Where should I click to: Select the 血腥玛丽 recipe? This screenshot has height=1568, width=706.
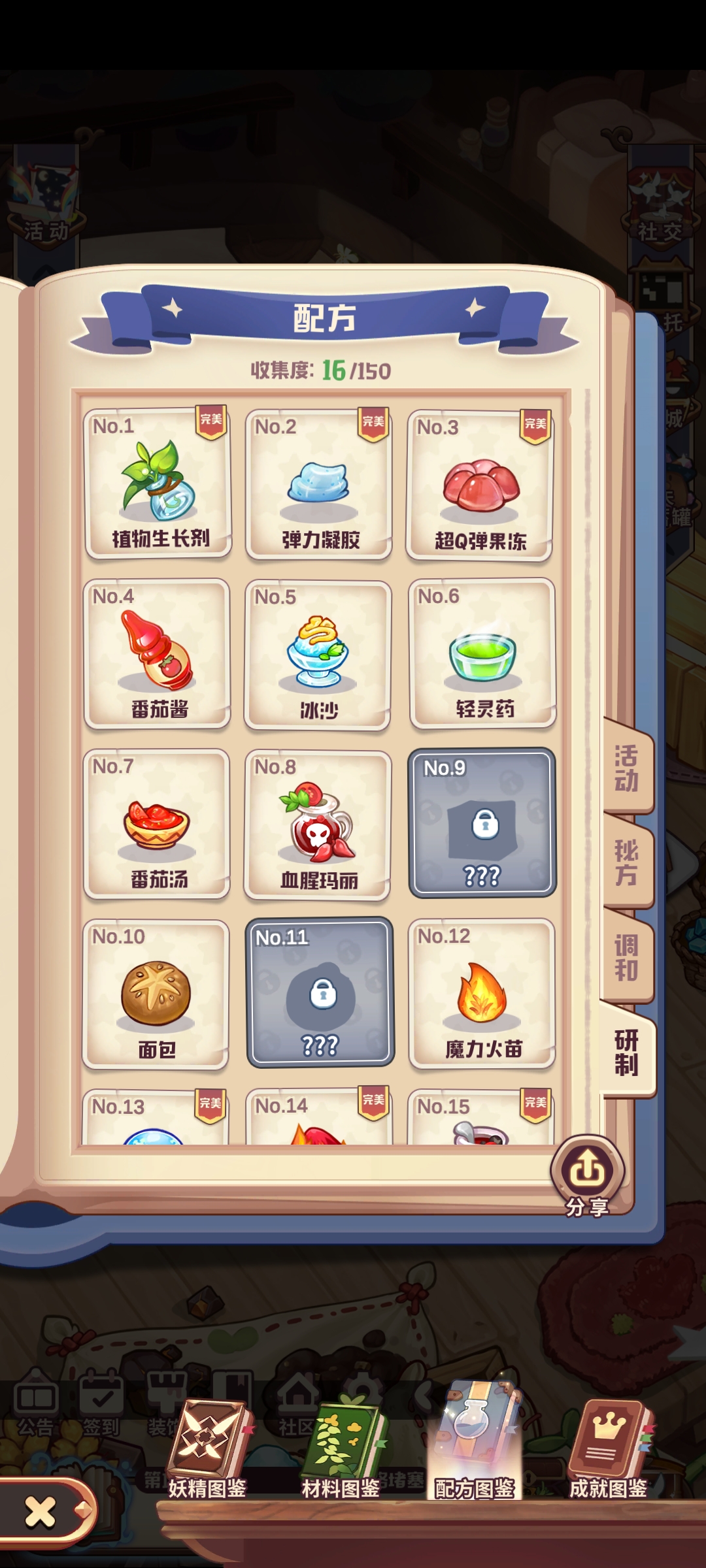coord(318,825)
